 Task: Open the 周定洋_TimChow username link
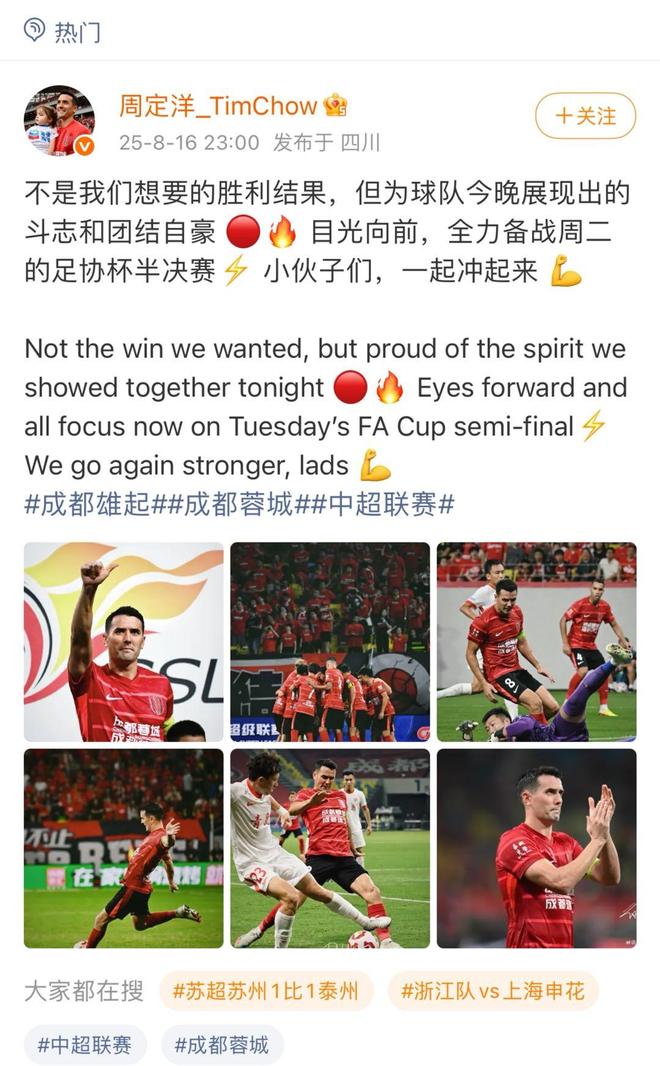[218, 106]
